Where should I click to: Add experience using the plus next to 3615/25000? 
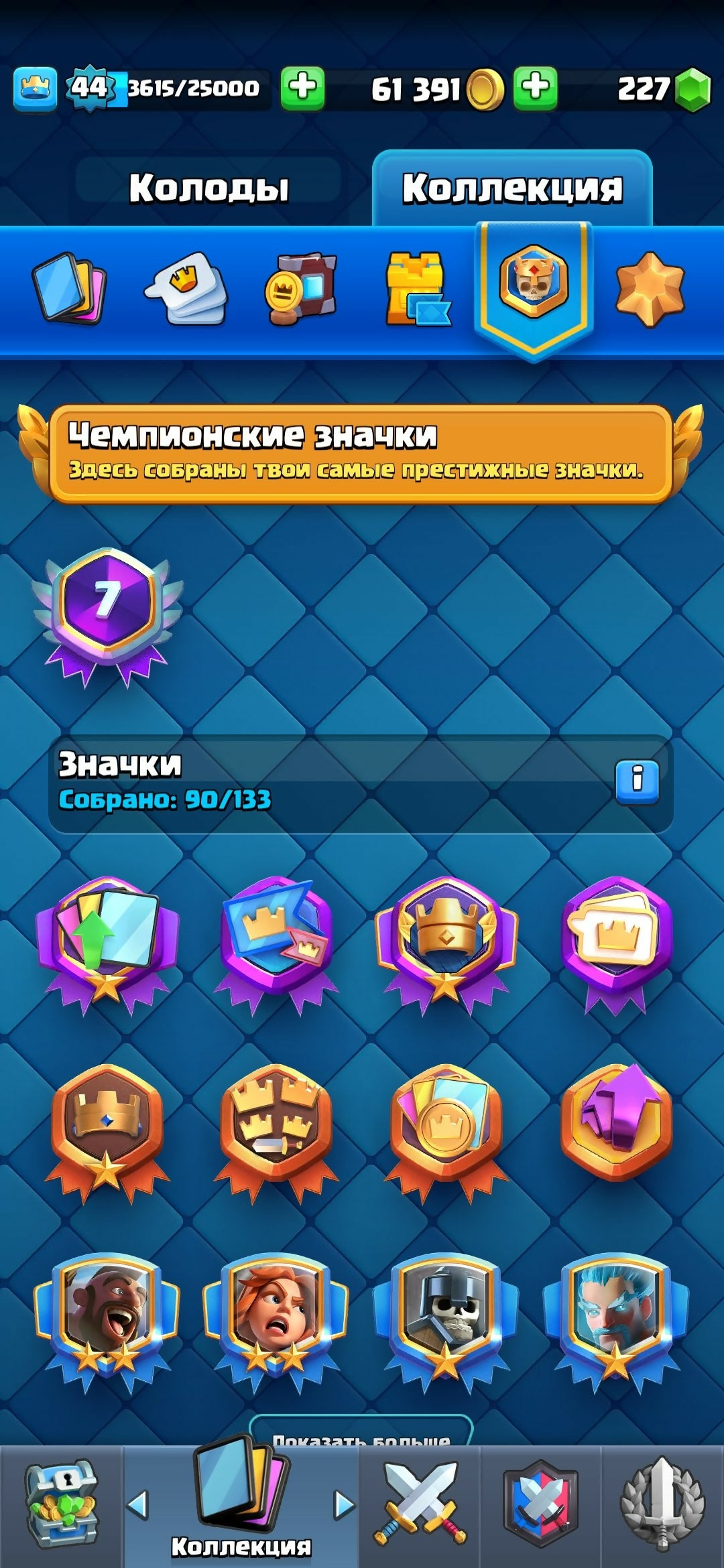click(x=302, y=88)
